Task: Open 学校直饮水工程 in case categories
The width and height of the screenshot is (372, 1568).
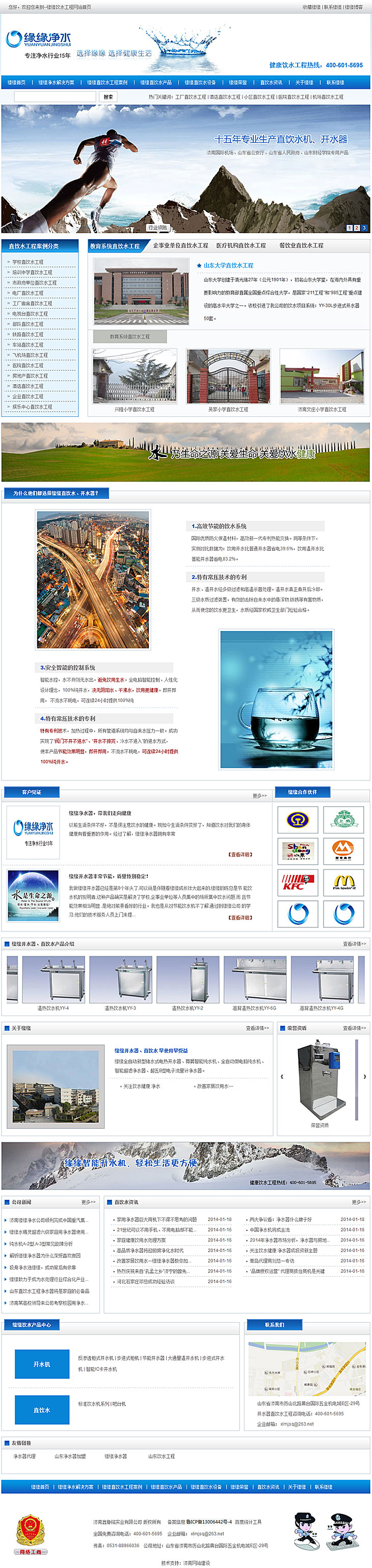Action: (x=28, y=262)
